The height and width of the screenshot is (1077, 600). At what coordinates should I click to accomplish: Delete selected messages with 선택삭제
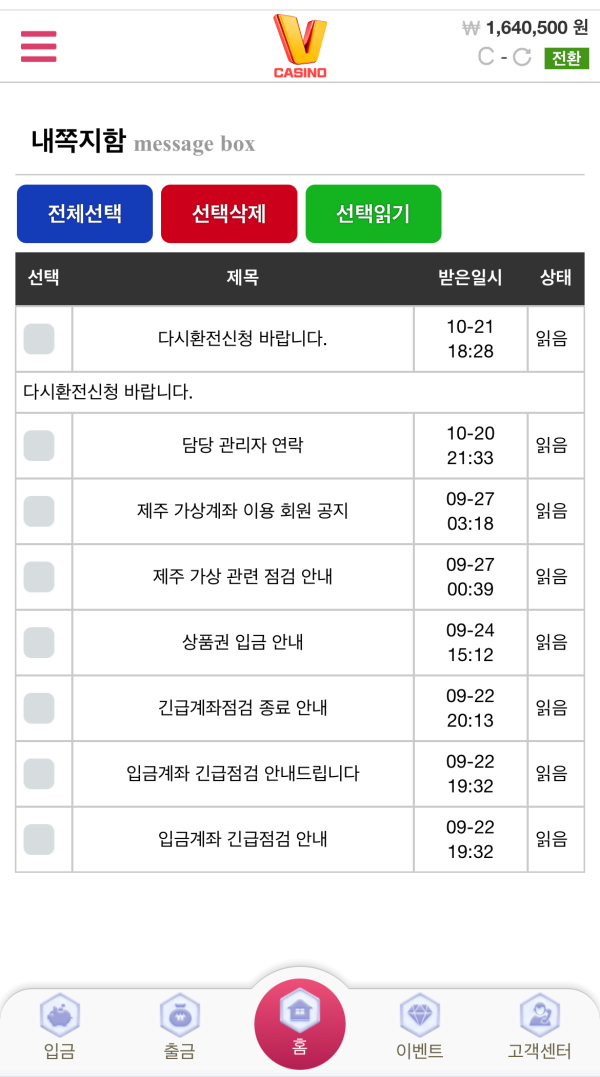pos(229,213)
